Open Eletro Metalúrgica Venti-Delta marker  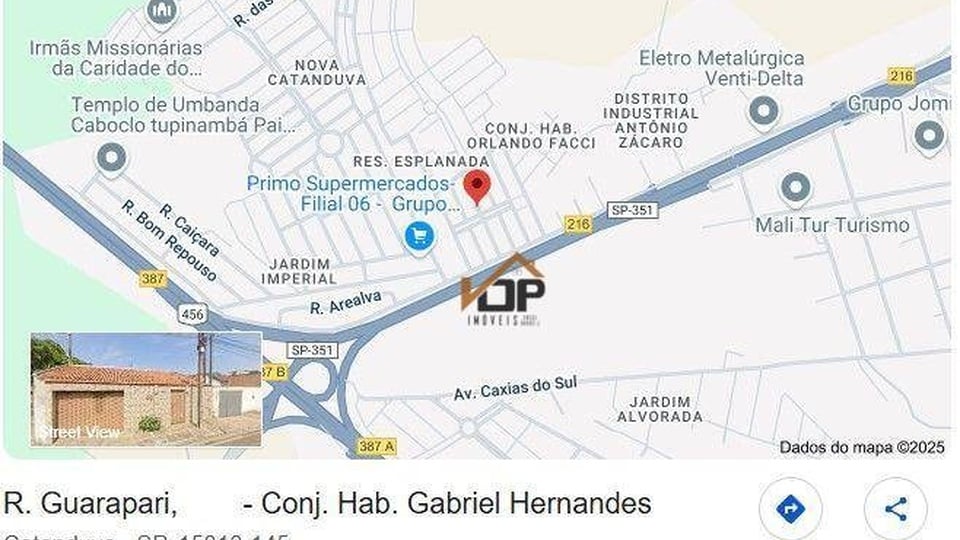764,110
